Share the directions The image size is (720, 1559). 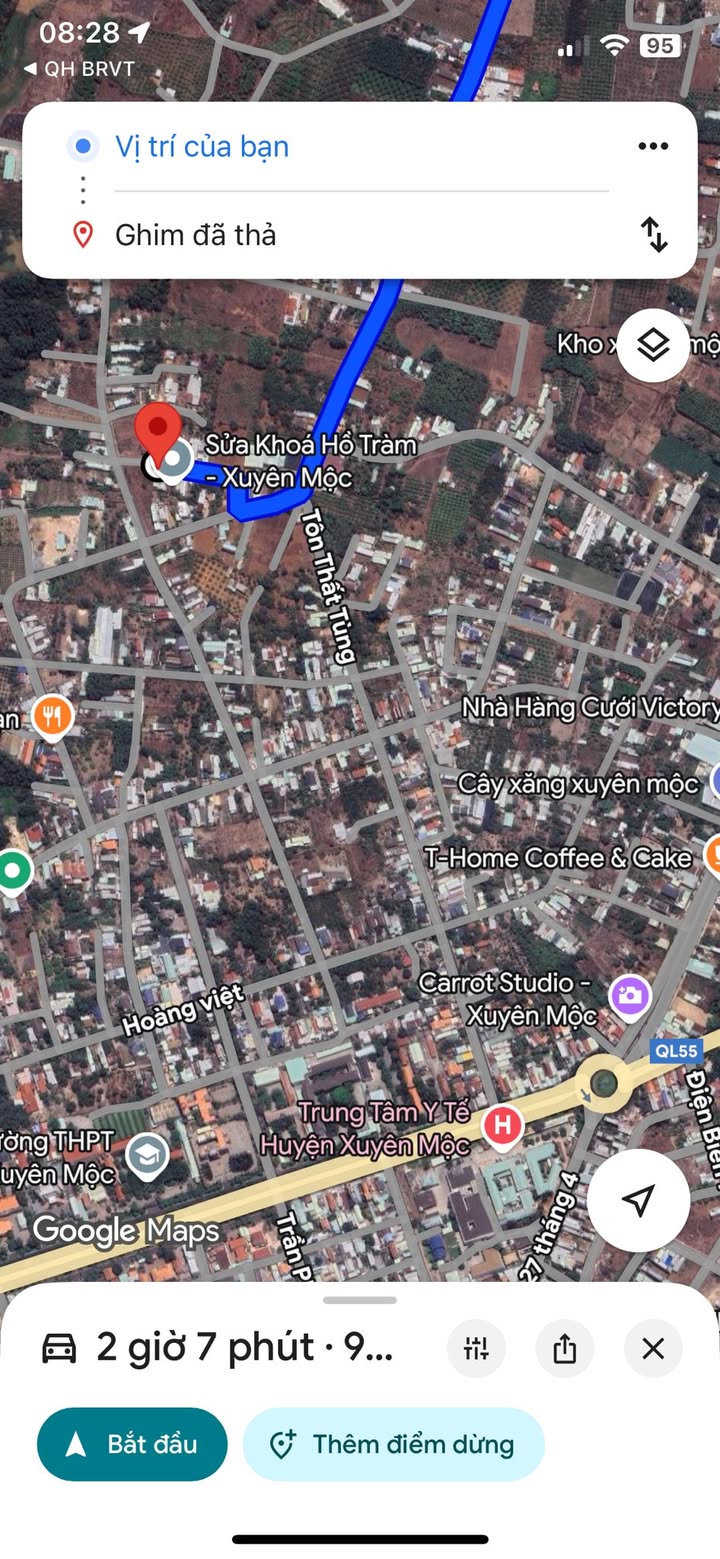click(x=564, y=1348)
